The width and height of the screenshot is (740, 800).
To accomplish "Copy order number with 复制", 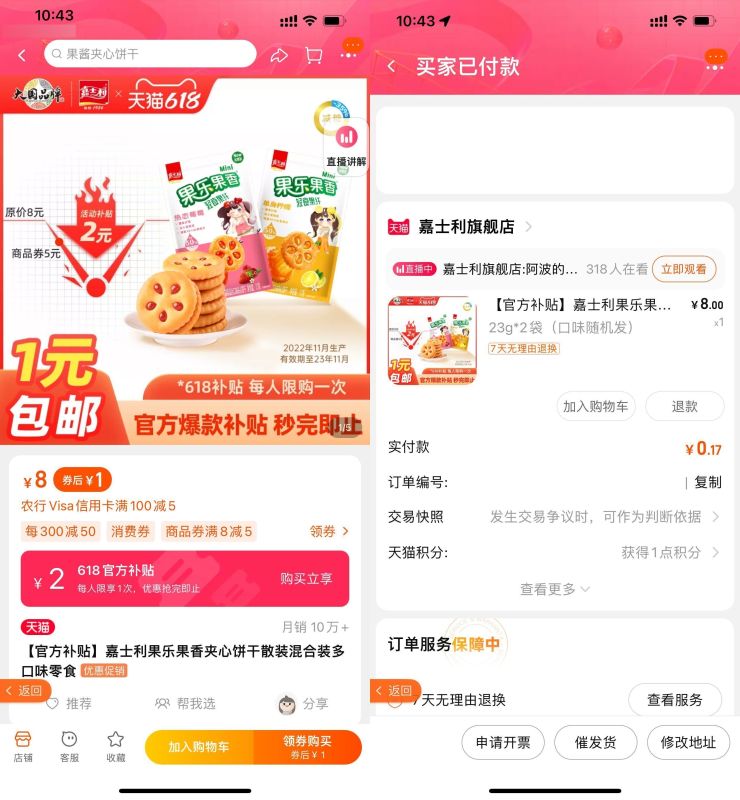I will tap(707, 482).
